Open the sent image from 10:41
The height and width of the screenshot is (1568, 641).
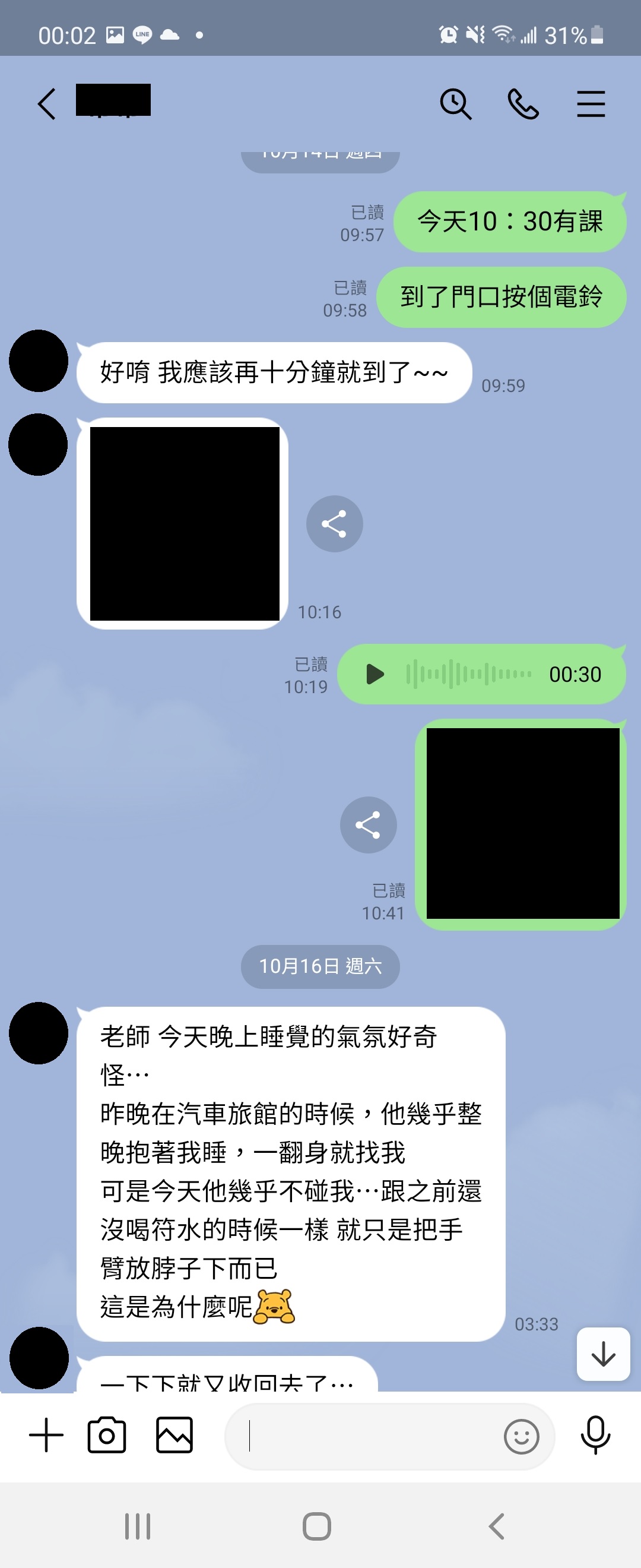tap(522, 824)
